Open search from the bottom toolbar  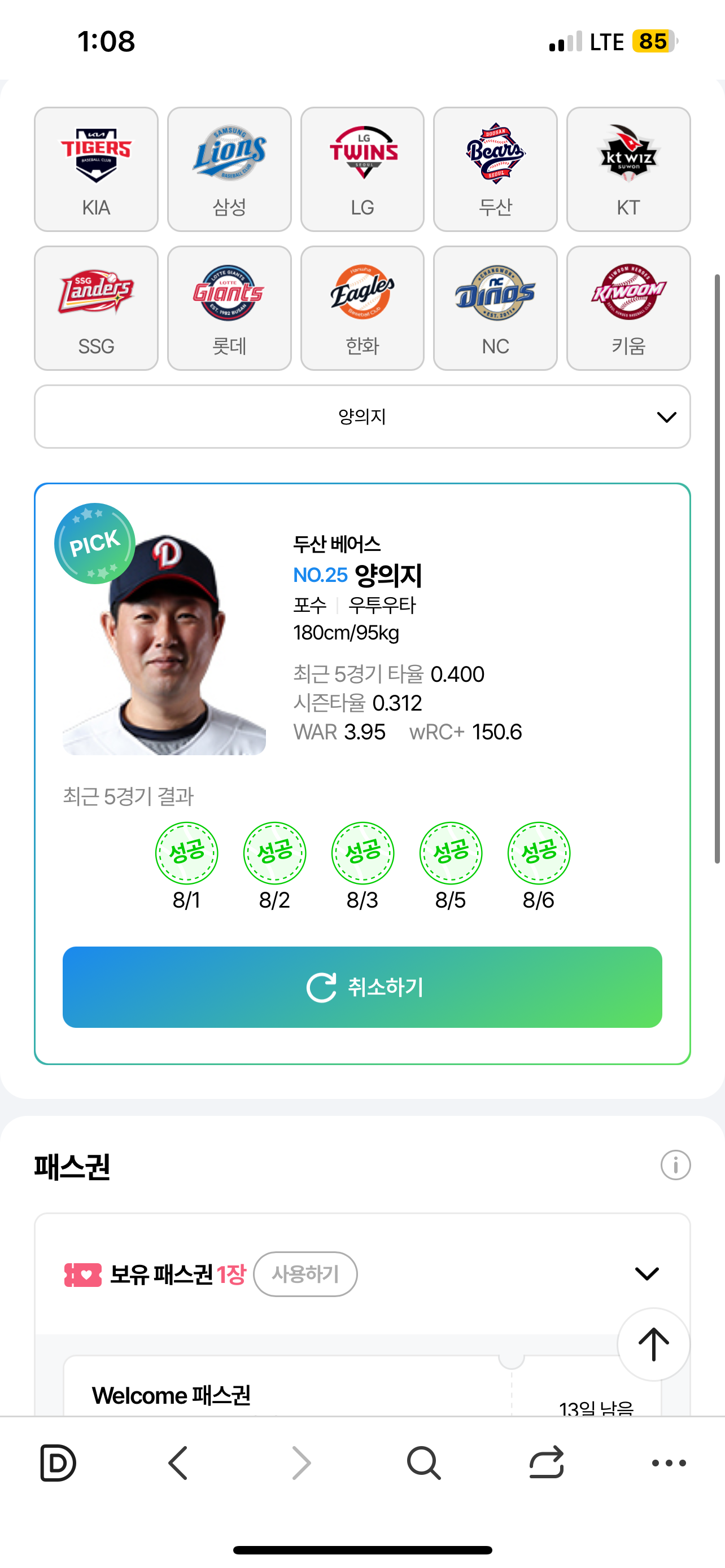coord(423,1462)
